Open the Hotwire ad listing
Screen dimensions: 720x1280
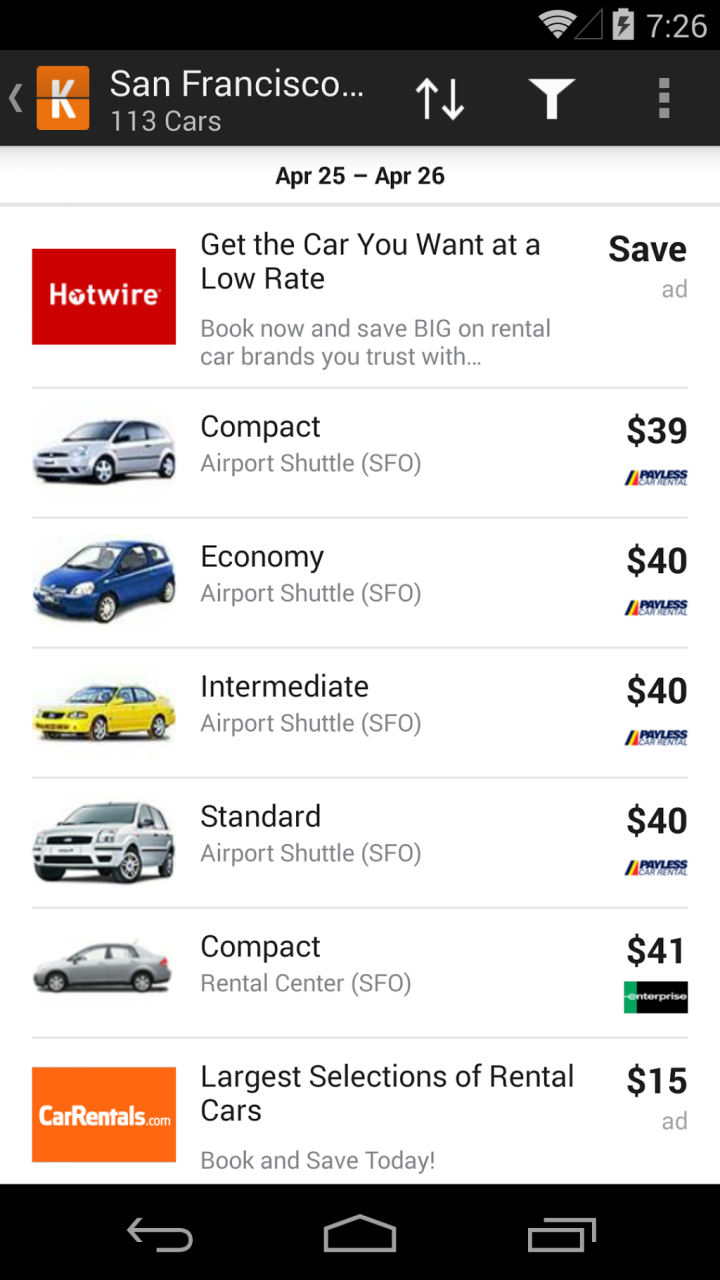tap(360, 297)
